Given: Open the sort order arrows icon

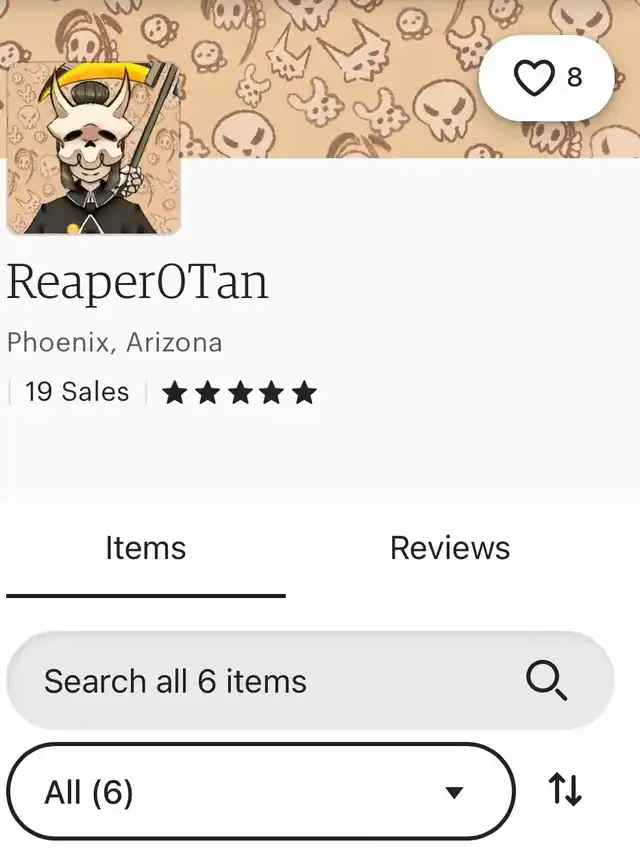Looking at the screenshot, I should point(566,791).
